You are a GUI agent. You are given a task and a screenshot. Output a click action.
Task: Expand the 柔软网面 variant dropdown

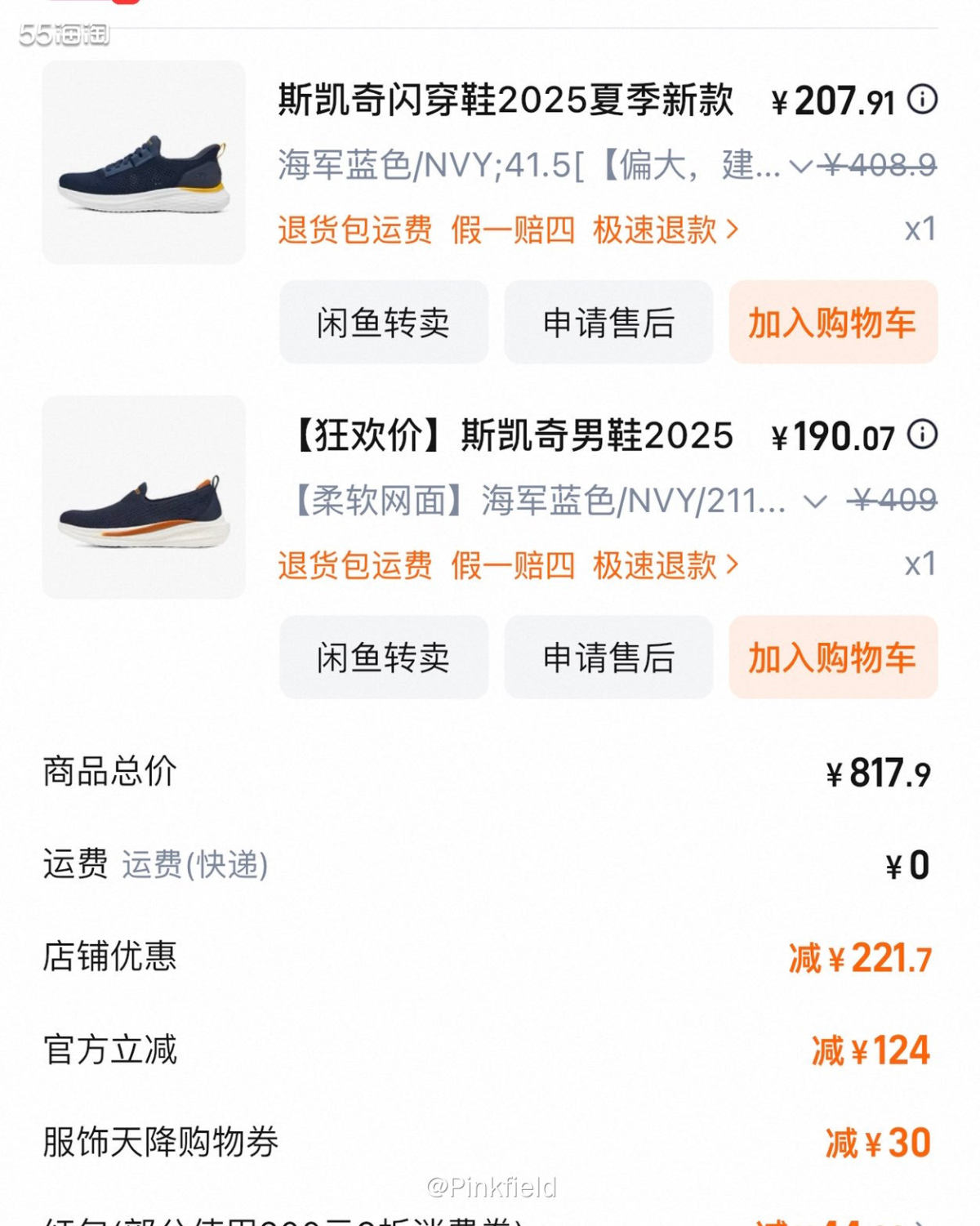point(817,502)
